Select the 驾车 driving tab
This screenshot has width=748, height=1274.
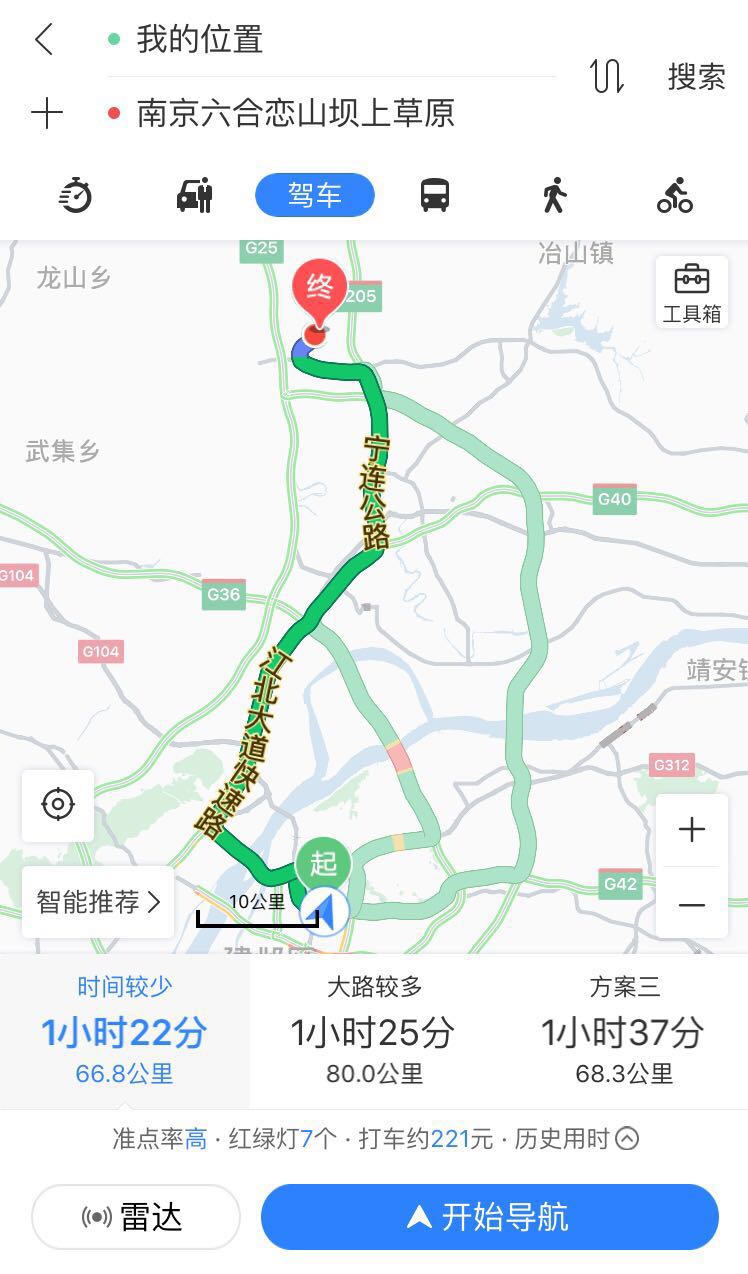[x=315, y=195]
